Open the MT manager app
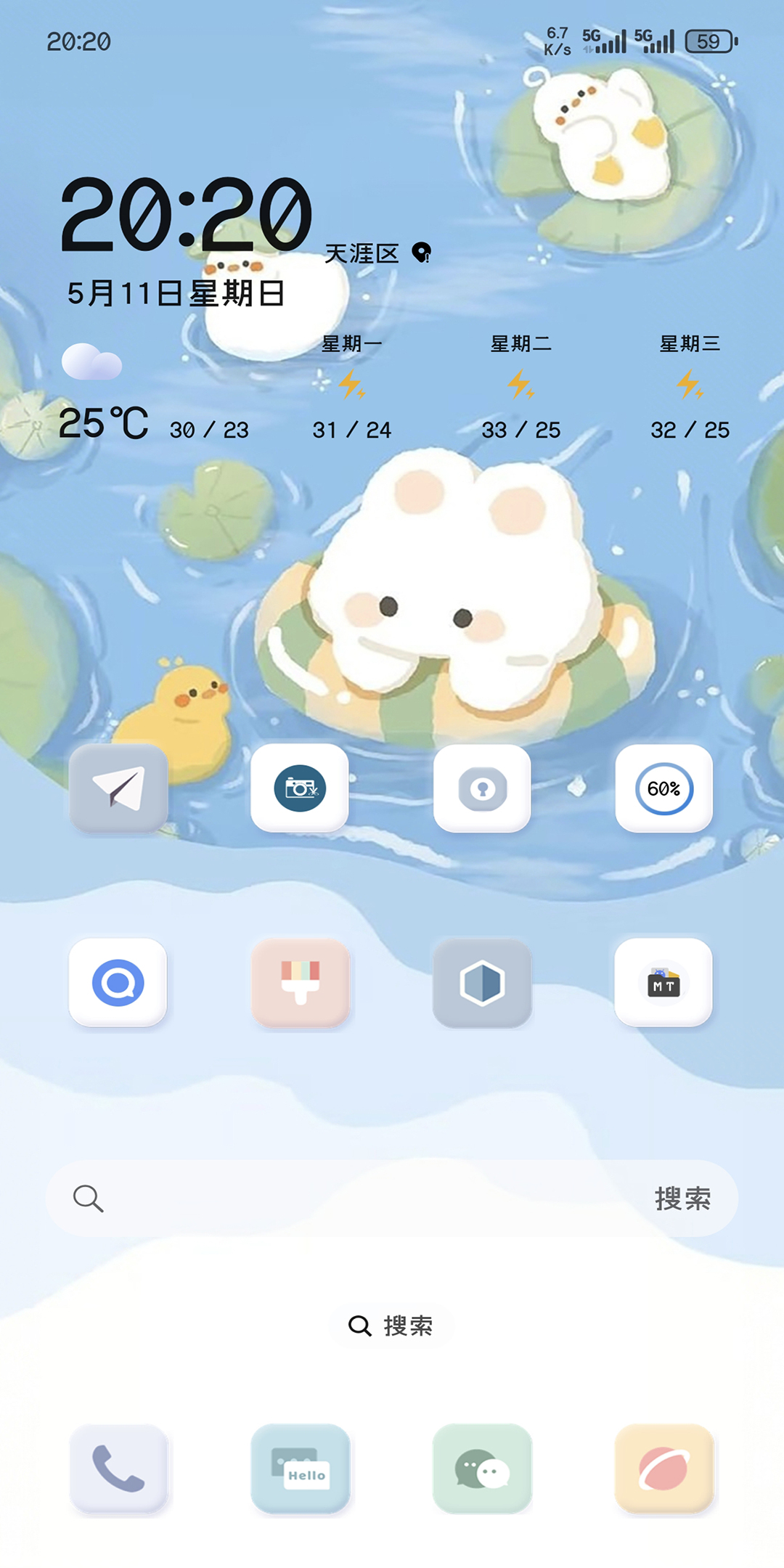The image size is (784, 1568). click(x=663, y=983)
